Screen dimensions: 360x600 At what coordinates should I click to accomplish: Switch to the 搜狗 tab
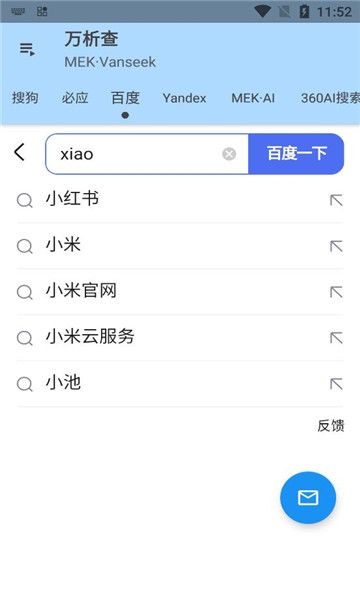click(x=25, y=98)
